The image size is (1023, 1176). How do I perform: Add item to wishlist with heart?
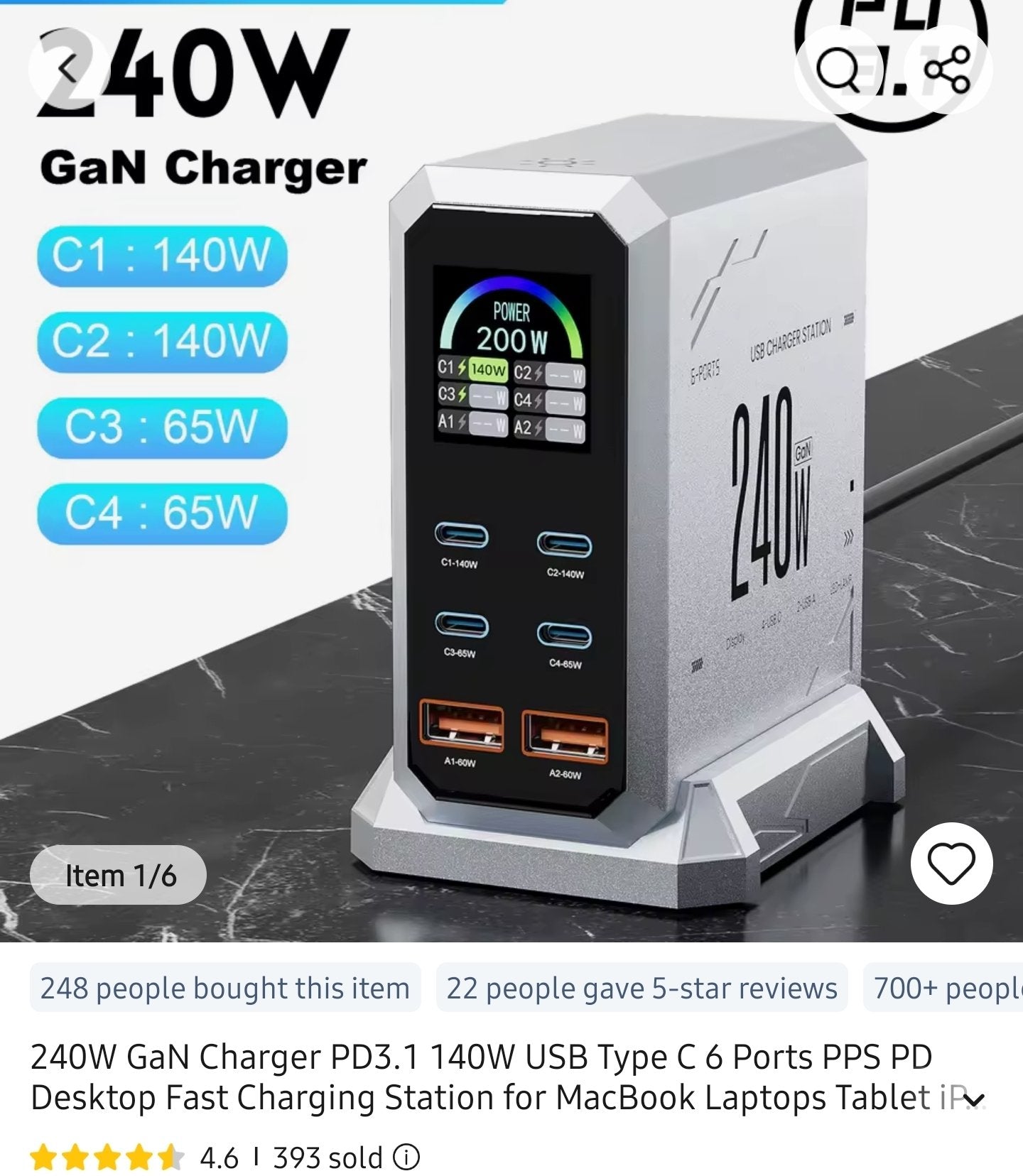(x=951, y=864)
